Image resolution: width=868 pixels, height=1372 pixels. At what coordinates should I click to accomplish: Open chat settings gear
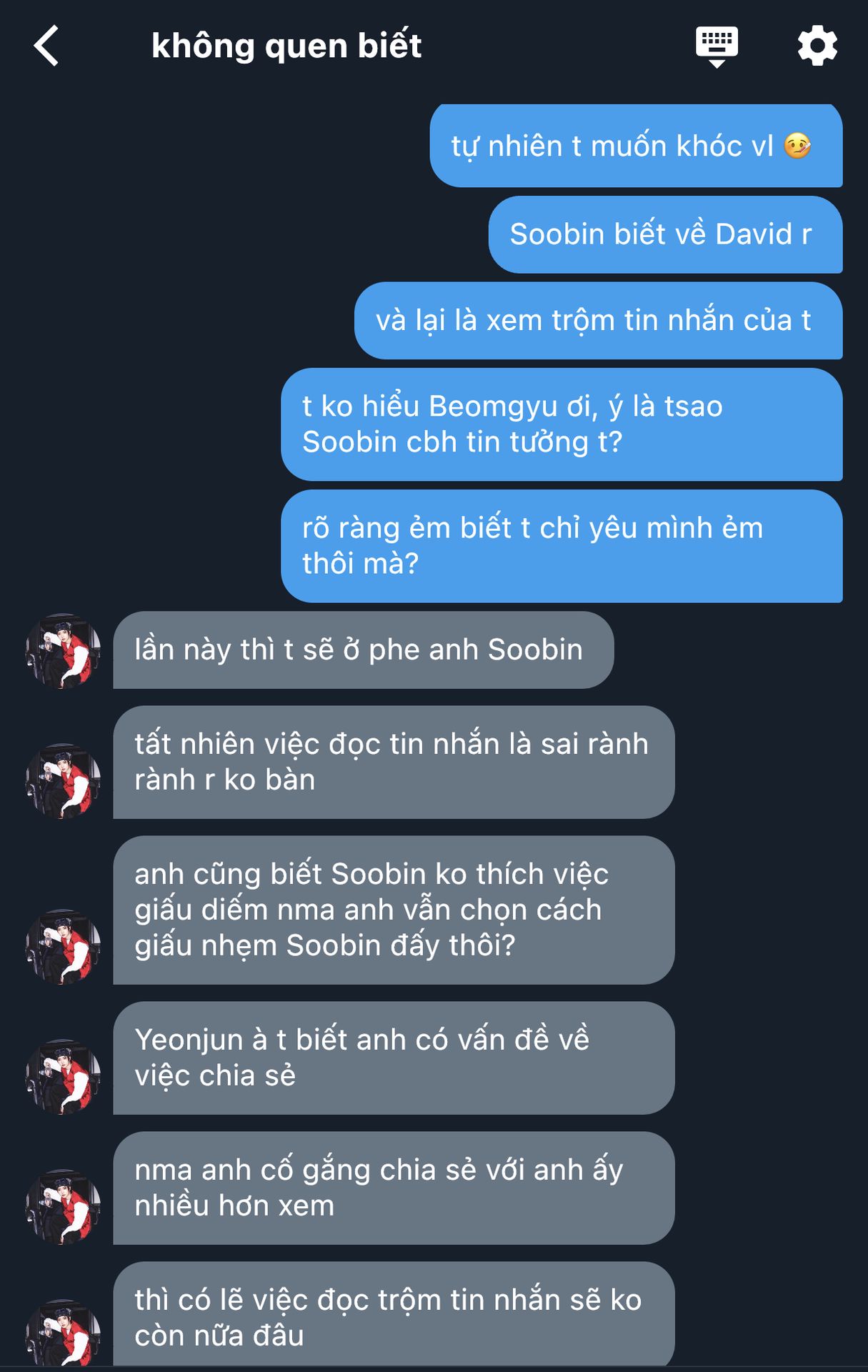[817, 46]
